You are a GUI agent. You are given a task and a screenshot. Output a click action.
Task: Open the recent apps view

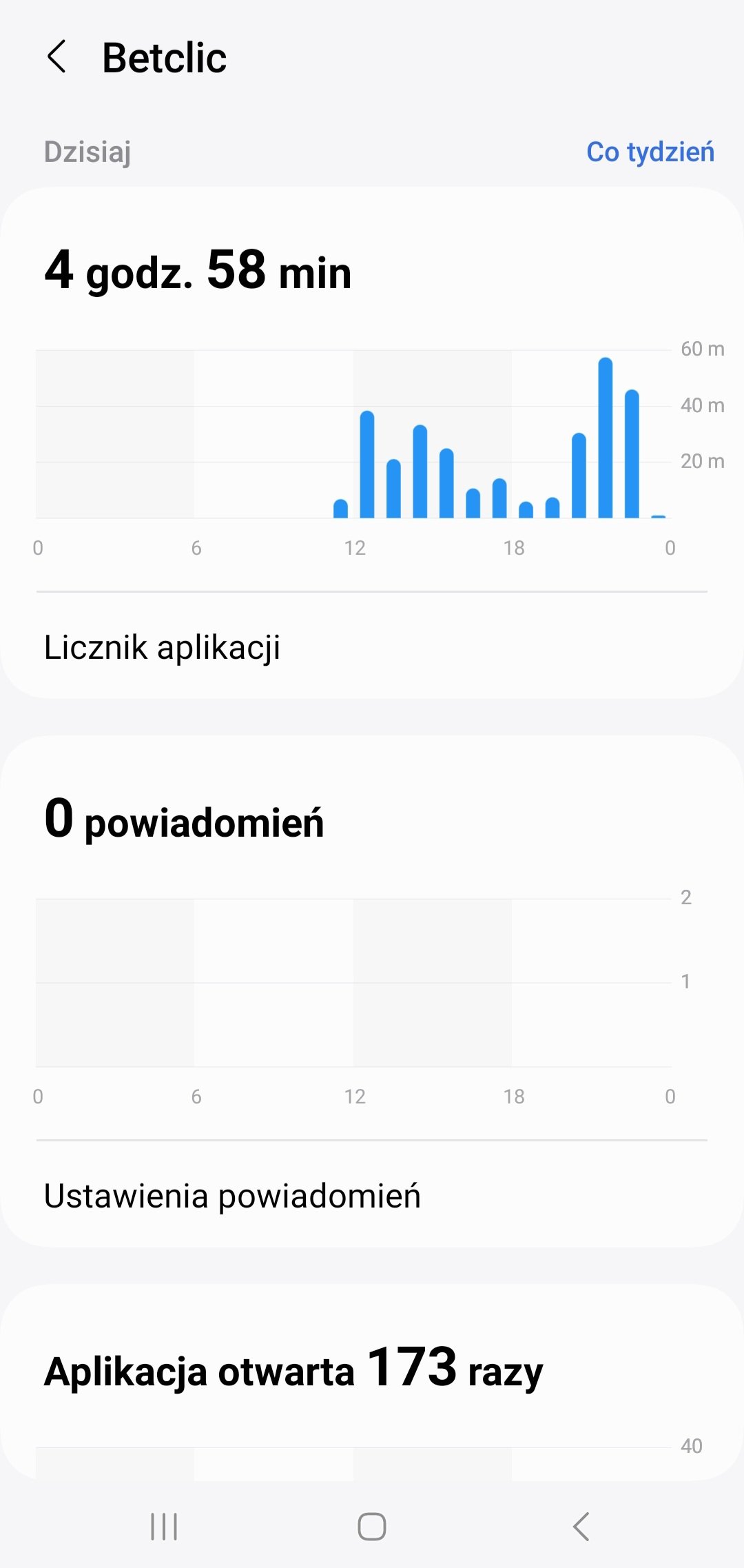pos(164,1526)
